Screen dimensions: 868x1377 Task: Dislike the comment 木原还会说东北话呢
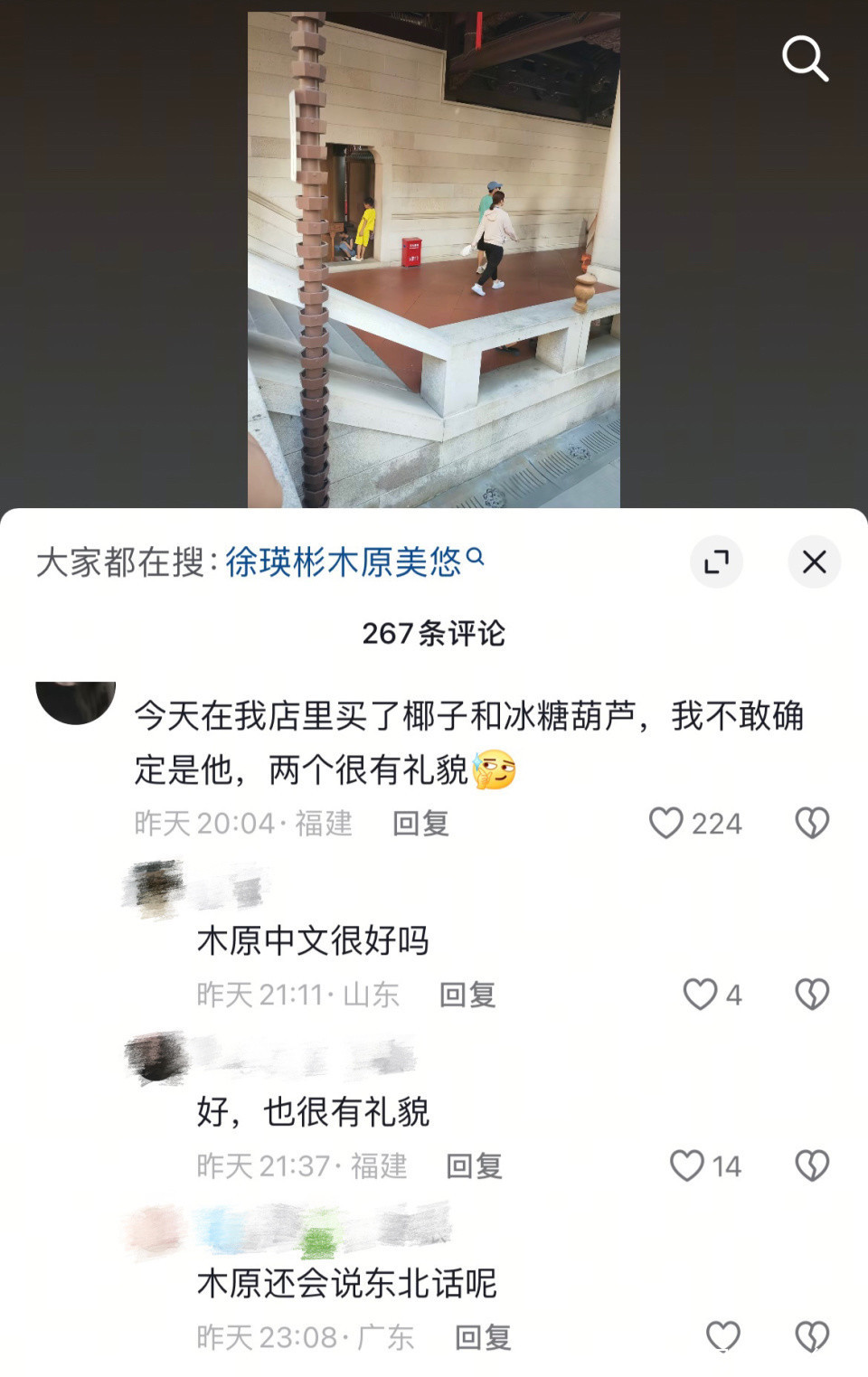pyautogui.click(x=812, y=1336)
